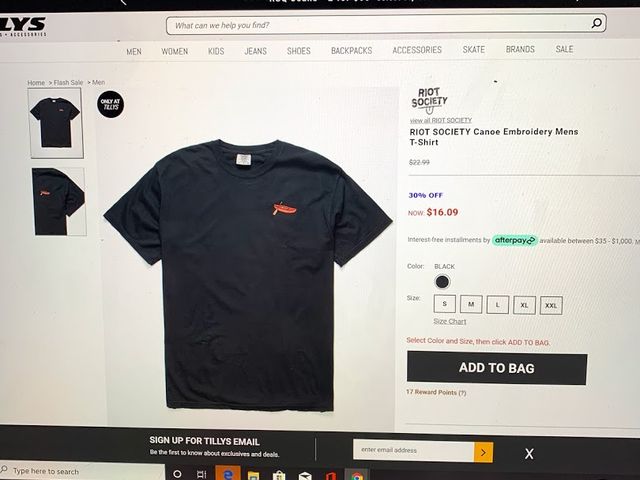Show the t-shirt side view thumbnail
This screenshot has height=480, width=640.
tap(58, 200)
